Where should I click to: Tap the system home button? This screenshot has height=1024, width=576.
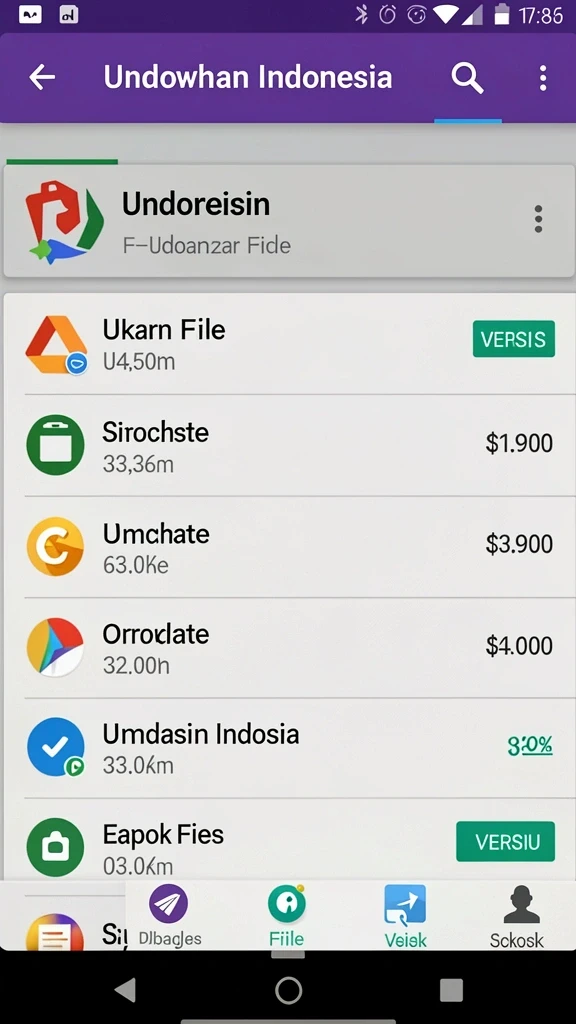tap(288, 990)
